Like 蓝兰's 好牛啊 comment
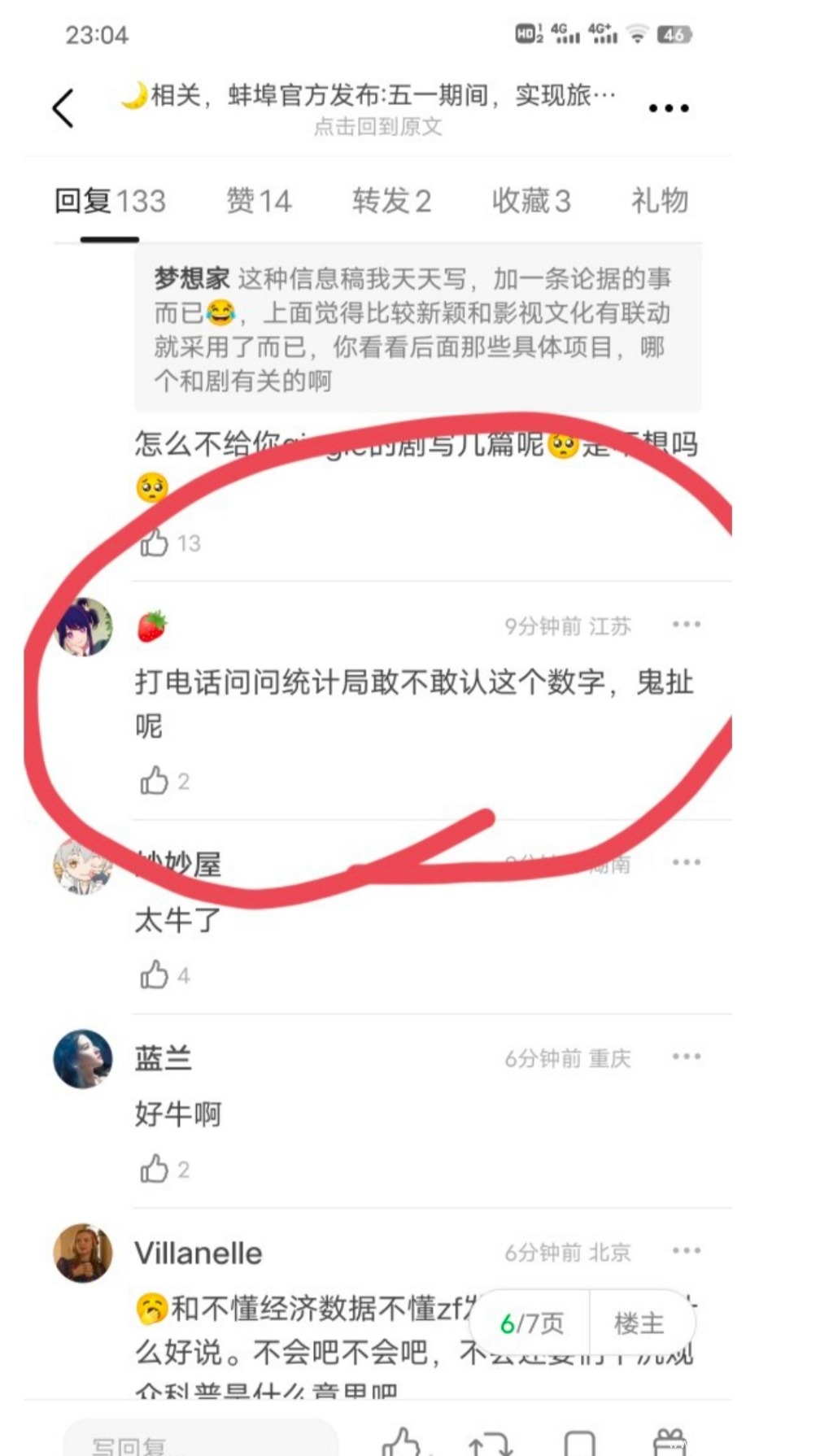Image resolution: width=833 pixels, height=1456 pixels. (155, 1170)
